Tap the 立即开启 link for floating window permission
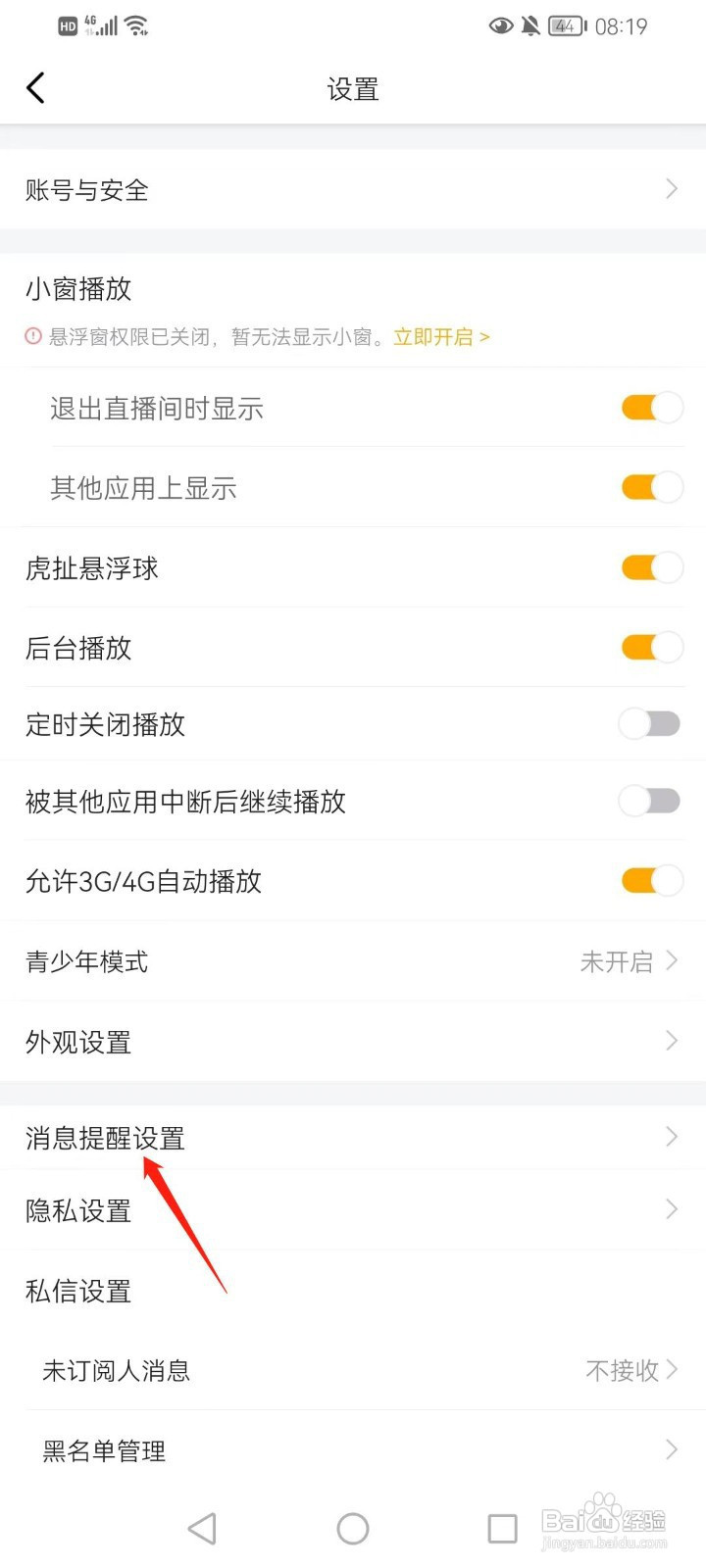This screenshot has width=706, height=1568. coord(440,337)
